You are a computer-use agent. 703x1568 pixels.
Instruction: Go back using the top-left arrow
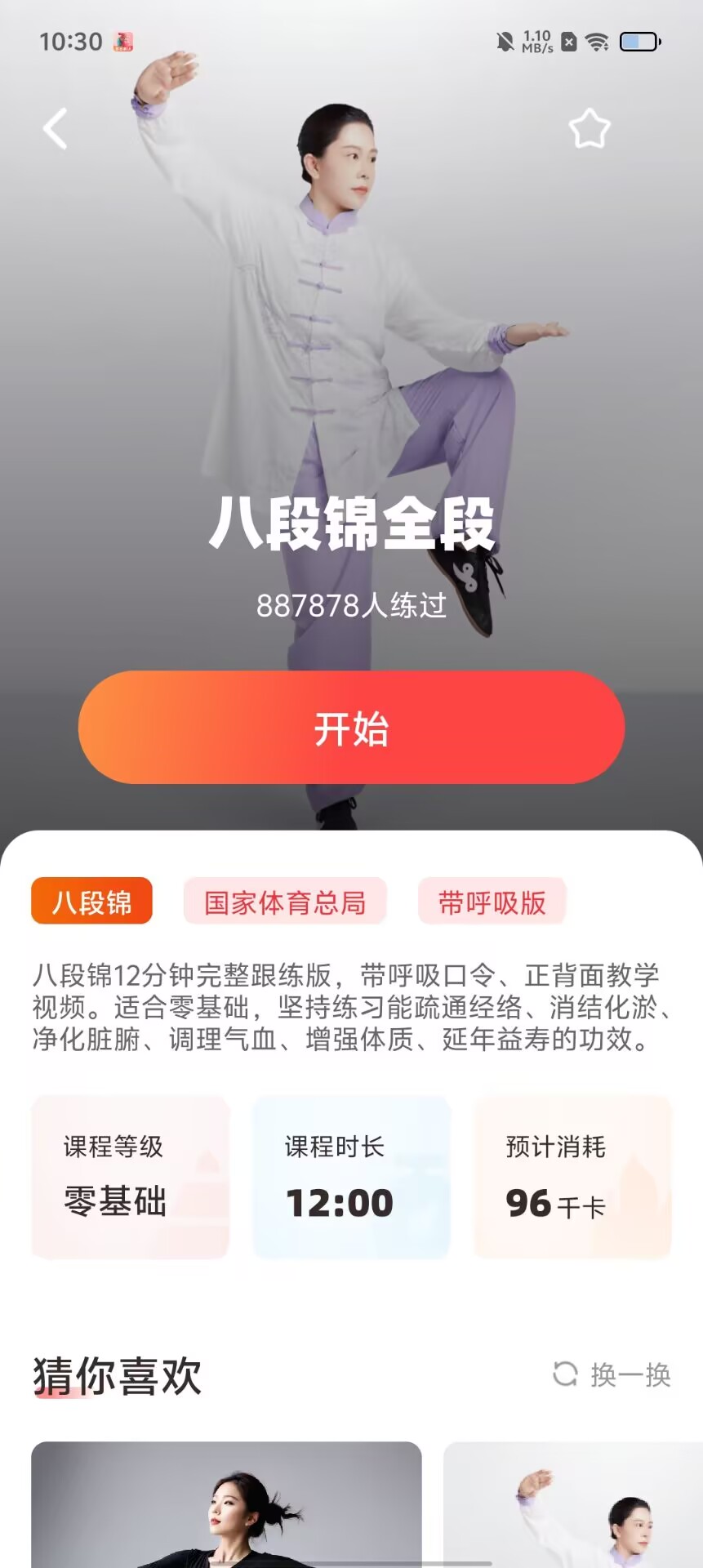(x=55, y=129)
